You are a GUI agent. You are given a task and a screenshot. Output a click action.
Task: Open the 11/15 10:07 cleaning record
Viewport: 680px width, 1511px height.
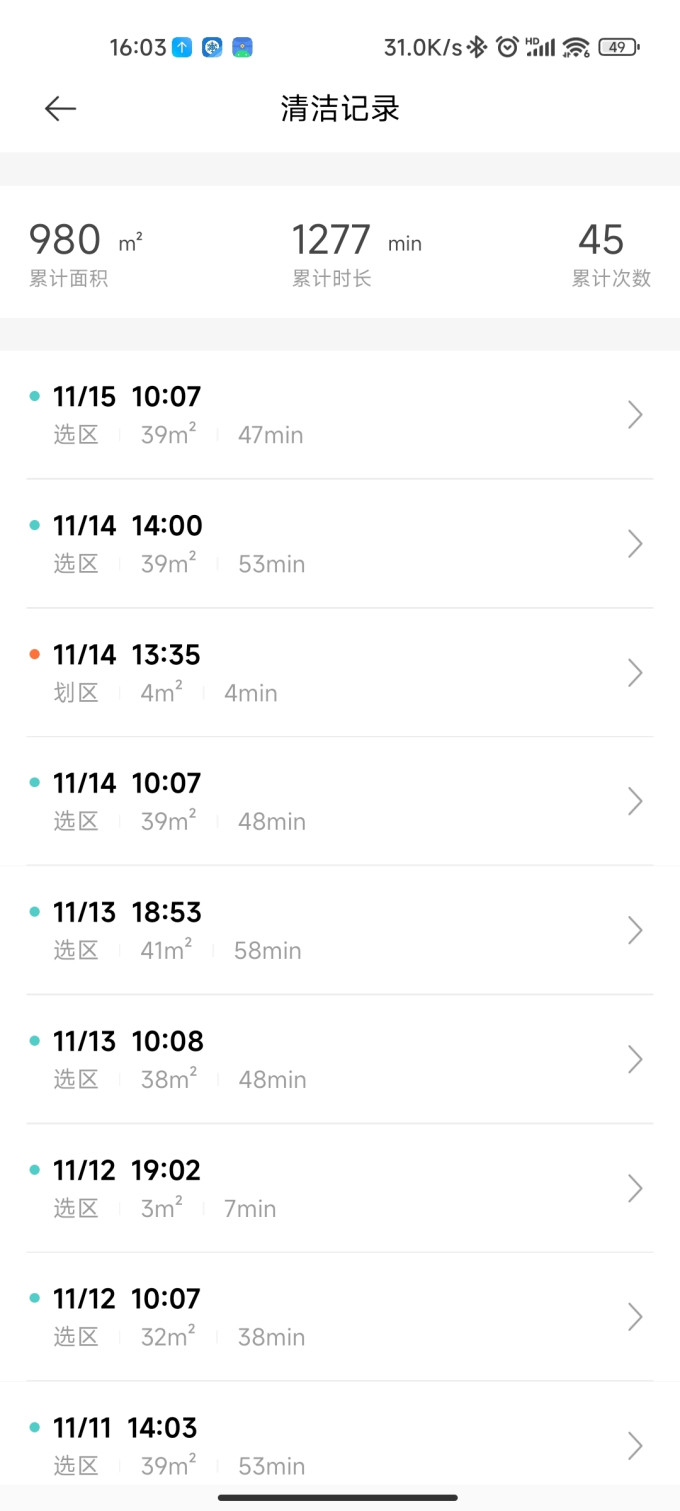[340, 415]
